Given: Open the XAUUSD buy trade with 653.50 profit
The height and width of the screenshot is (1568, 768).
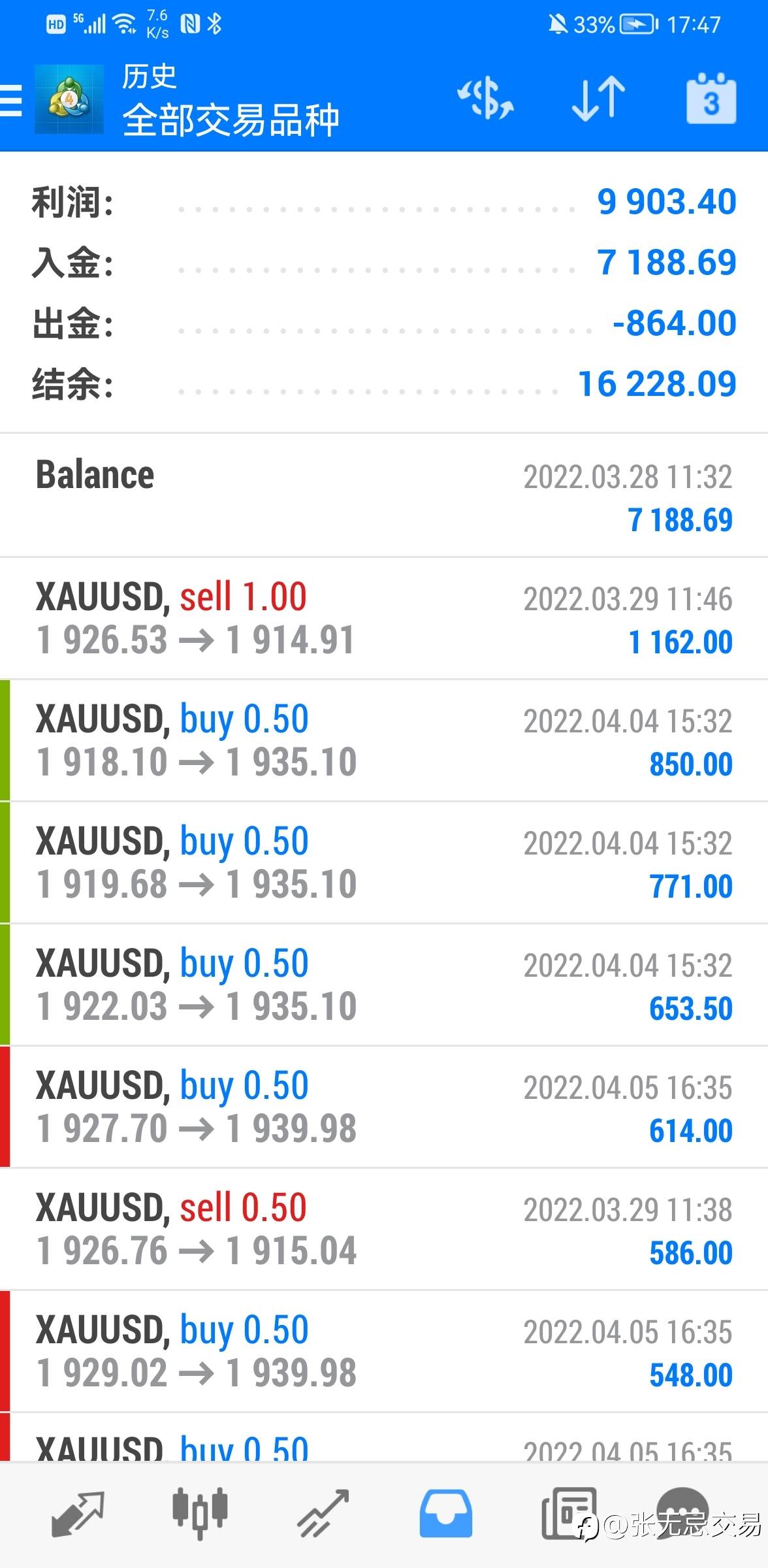Looking at the screenshot, I should coord(384,985).
